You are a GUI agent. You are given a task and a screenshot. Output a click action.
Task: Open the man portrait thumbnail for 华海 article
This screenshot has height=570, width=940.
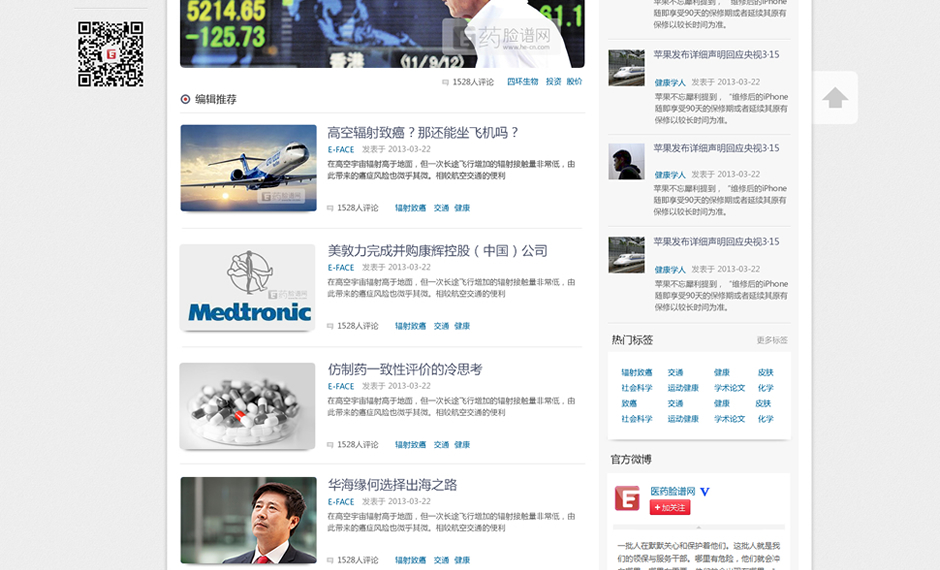[x=248, y=520]
